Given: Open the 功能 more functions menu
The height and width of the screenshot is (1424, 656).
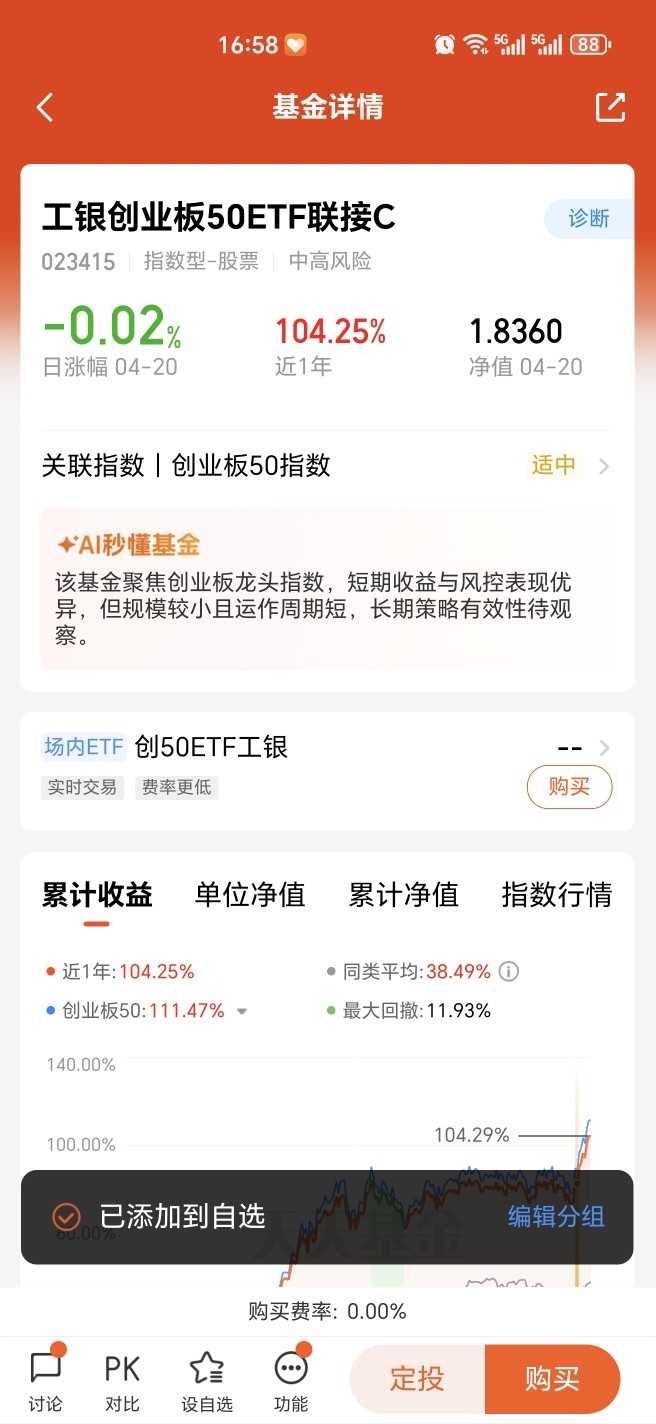Looking at the screenshot, I should click(x=291, y=1379).
